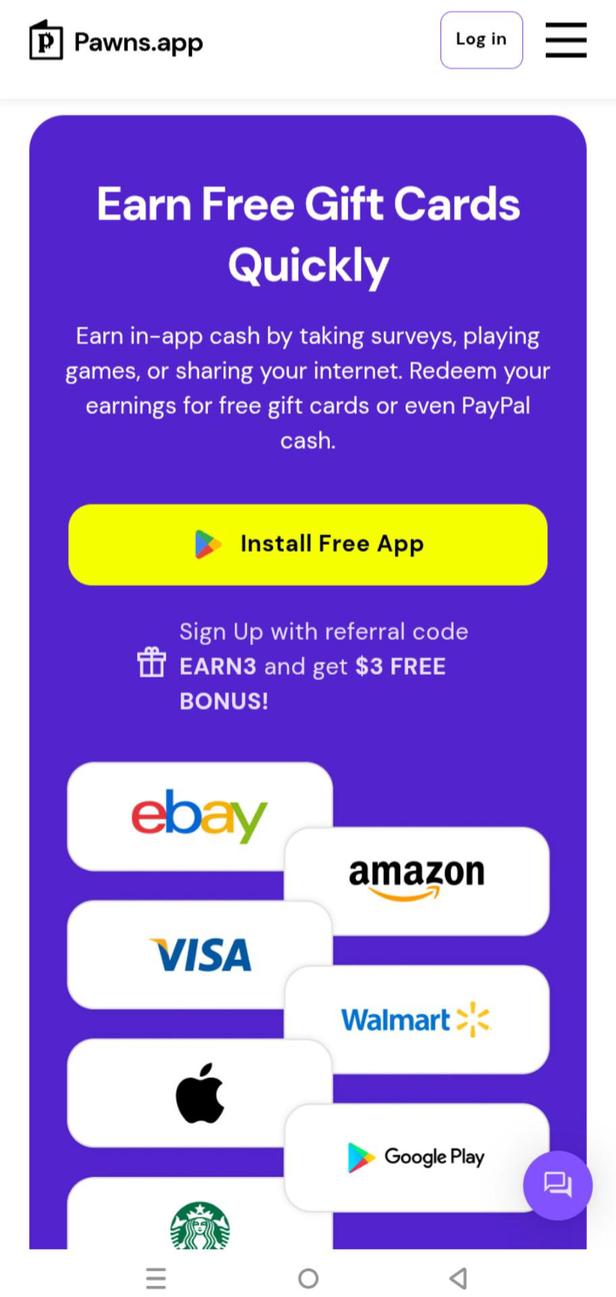Tap the Log in button
Image resolution: width=616 pixels, height=1297 pixels.
point(481,40)
